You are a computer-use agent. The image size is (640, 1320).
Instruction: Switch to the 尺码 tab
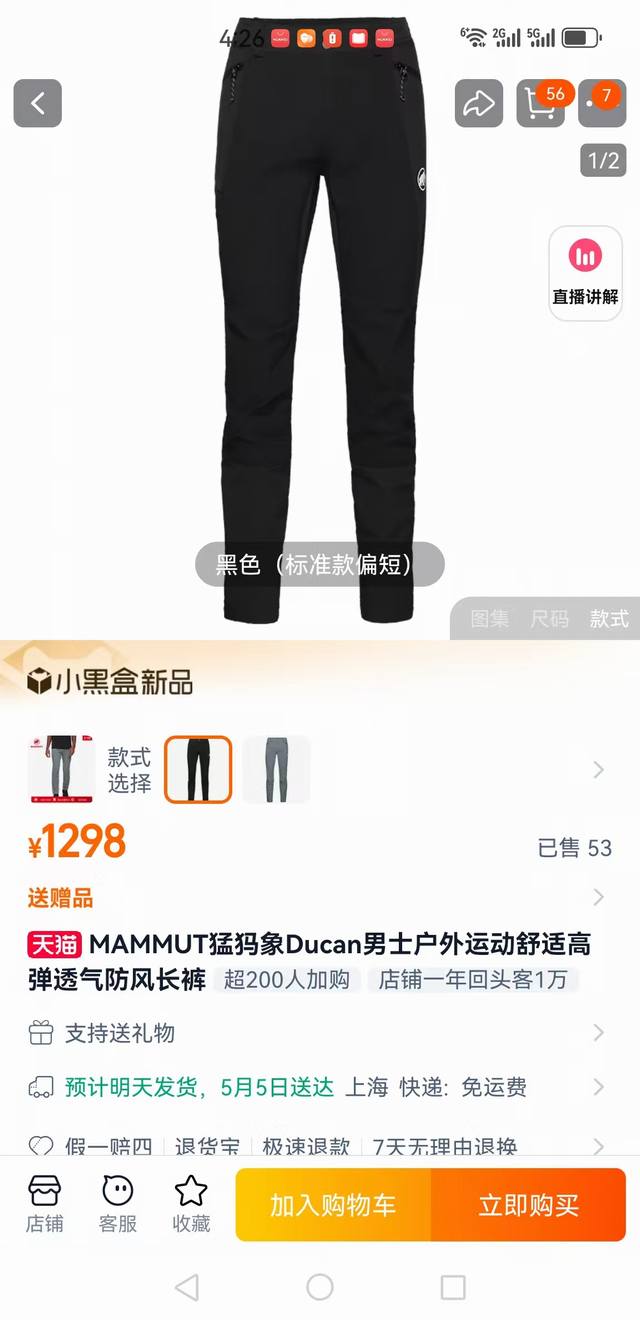tap(549, 619)
